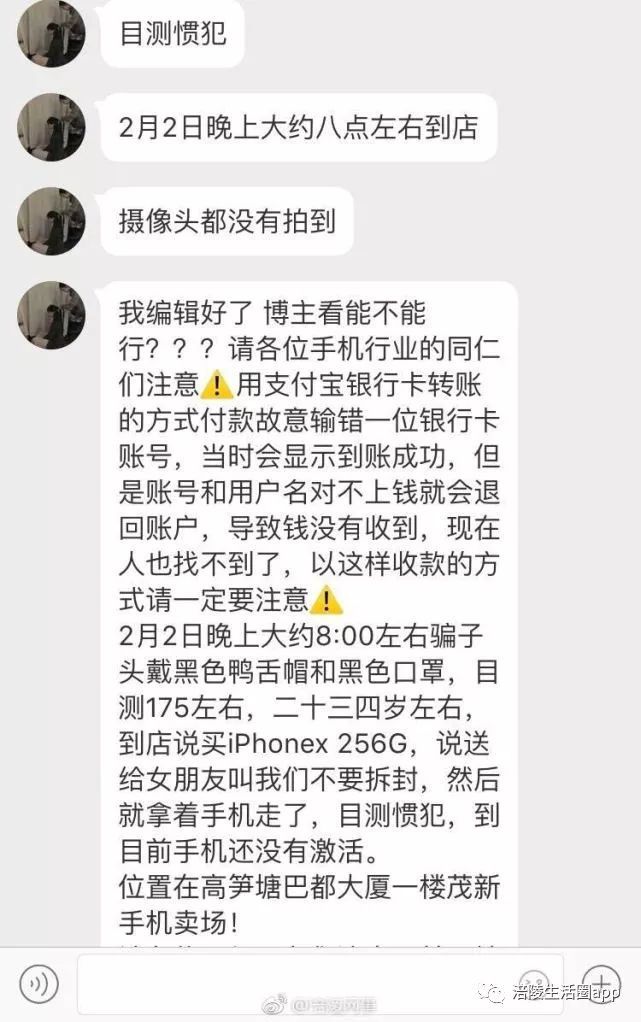Open the emoji picker
Image resolution: width=641 pixels, height=1022 pixels.
pyautogui.click(x=536, y=985)
